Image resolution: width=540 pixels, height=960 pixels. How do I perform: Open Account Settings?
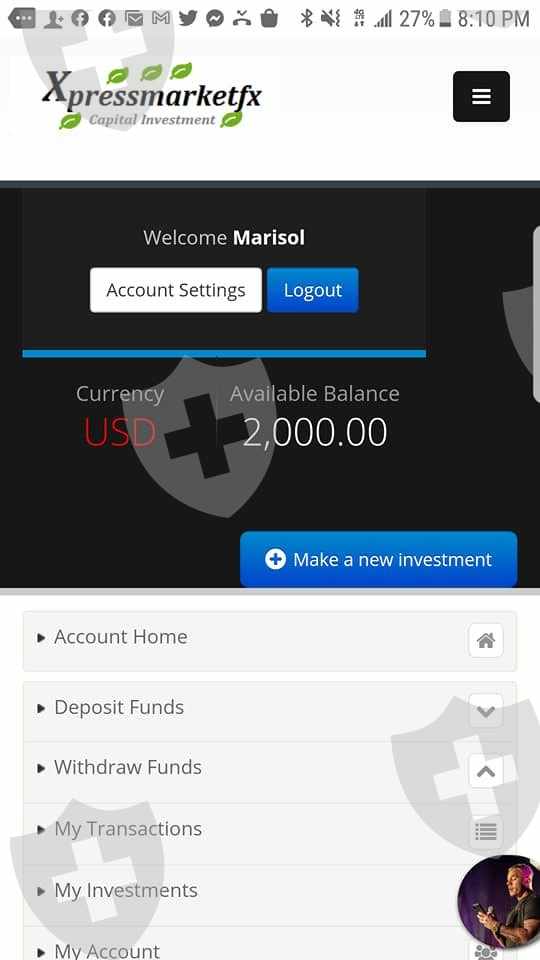(x=176, y=290)
